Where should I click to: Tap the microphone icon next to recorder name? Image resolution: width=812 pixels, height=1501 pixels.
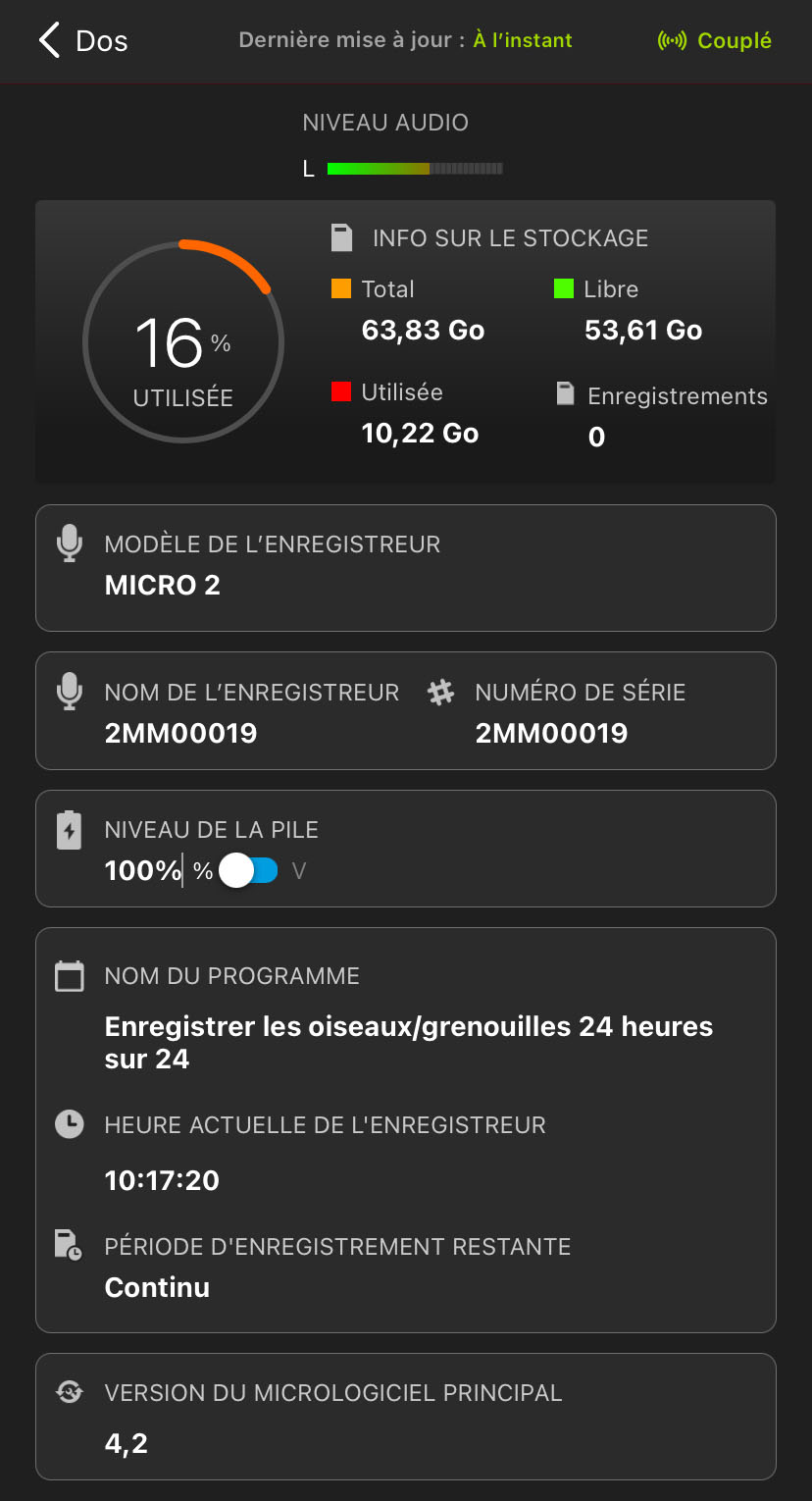click(70, 692)
